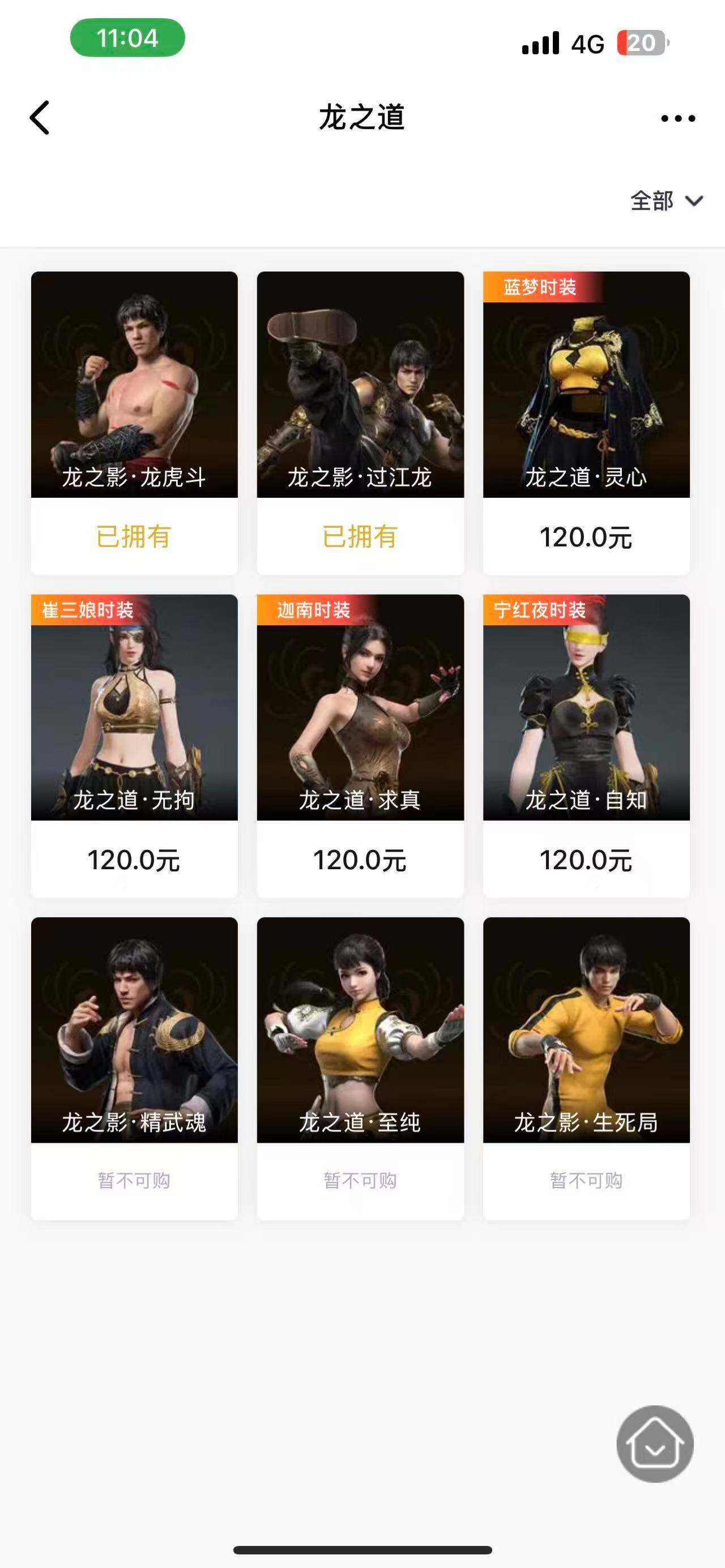725x1568 pixels.
Task: Go back from the 龙之道 page
Action: [40, 117]
